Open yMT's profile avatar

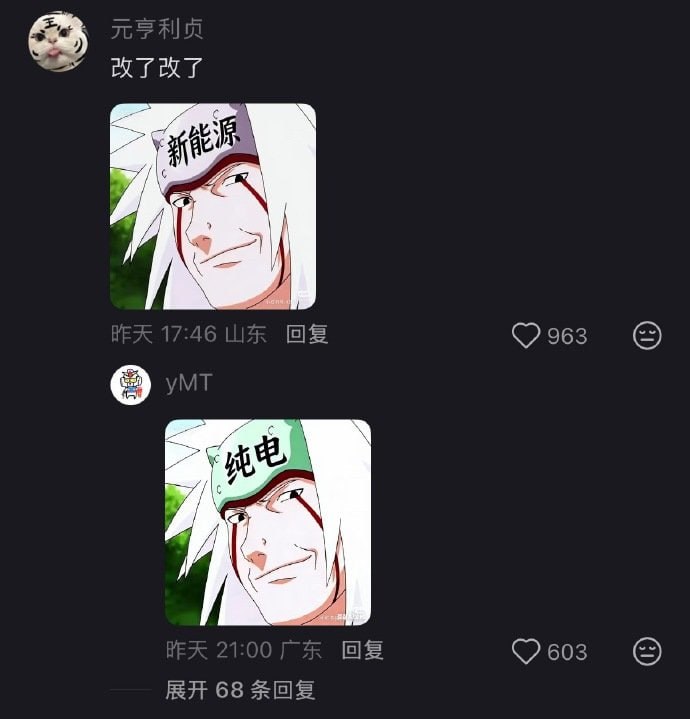(130, 385)
